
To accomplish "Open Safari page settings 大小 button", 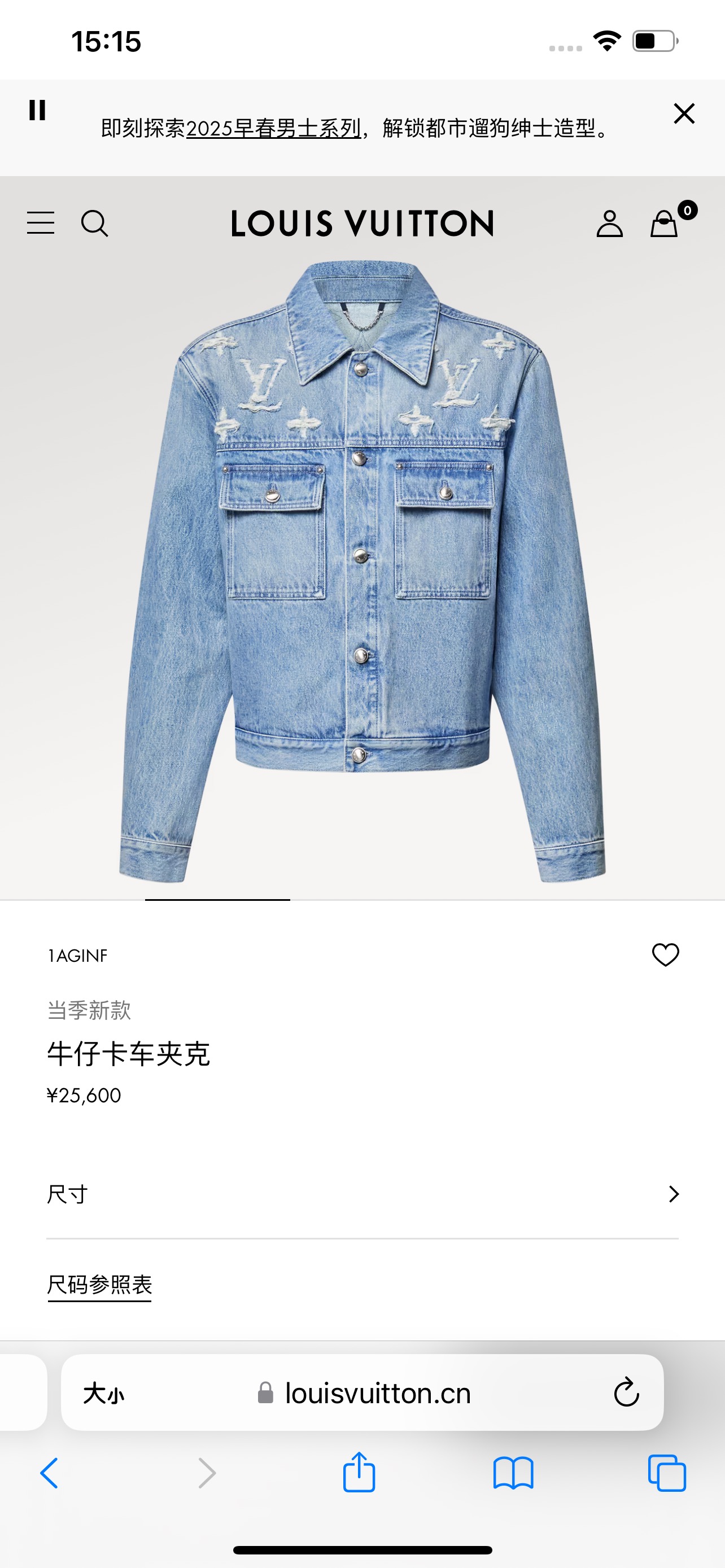I will click(x=103, y=1393).
